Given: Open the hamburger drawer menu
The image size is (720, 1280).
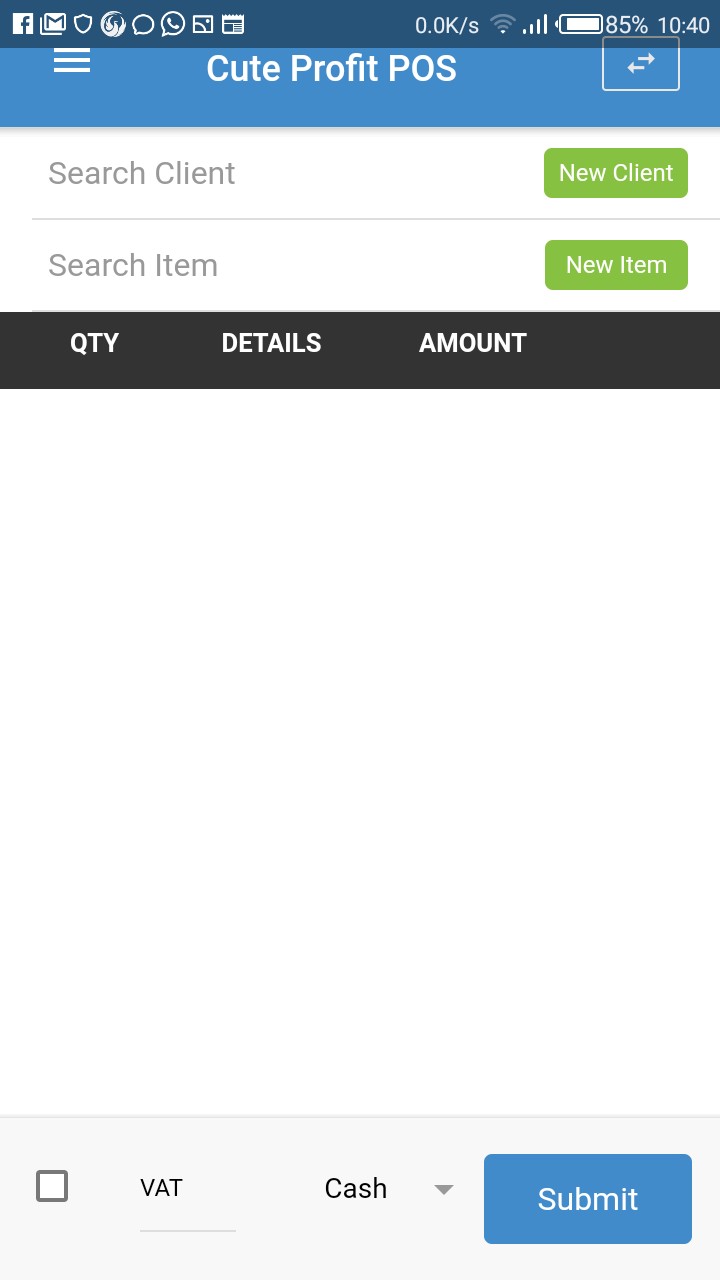Looking at the screenshot, I should tap(72, 62).
